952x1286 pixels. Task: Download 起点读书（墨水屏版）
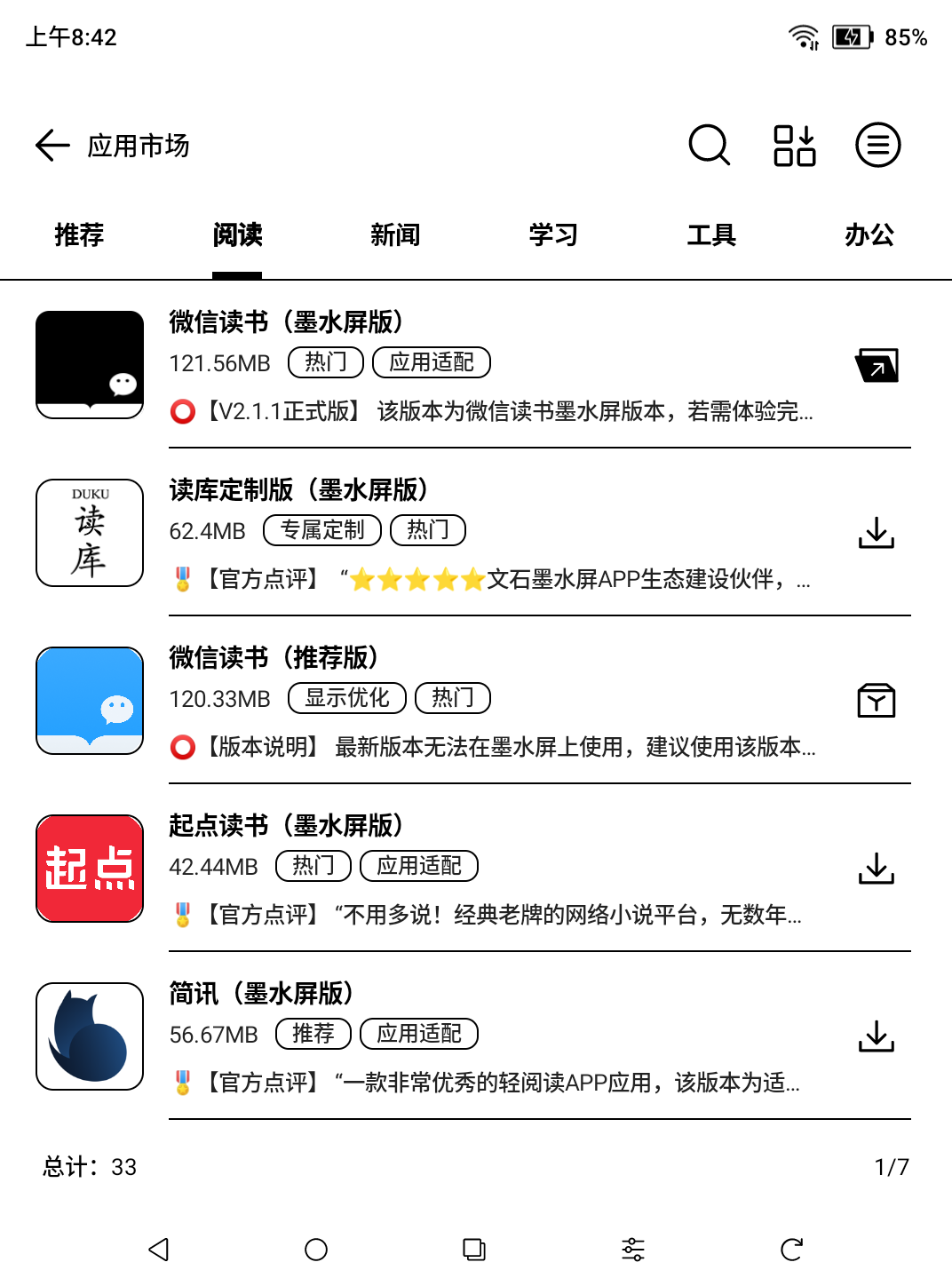tap(877, 869)
